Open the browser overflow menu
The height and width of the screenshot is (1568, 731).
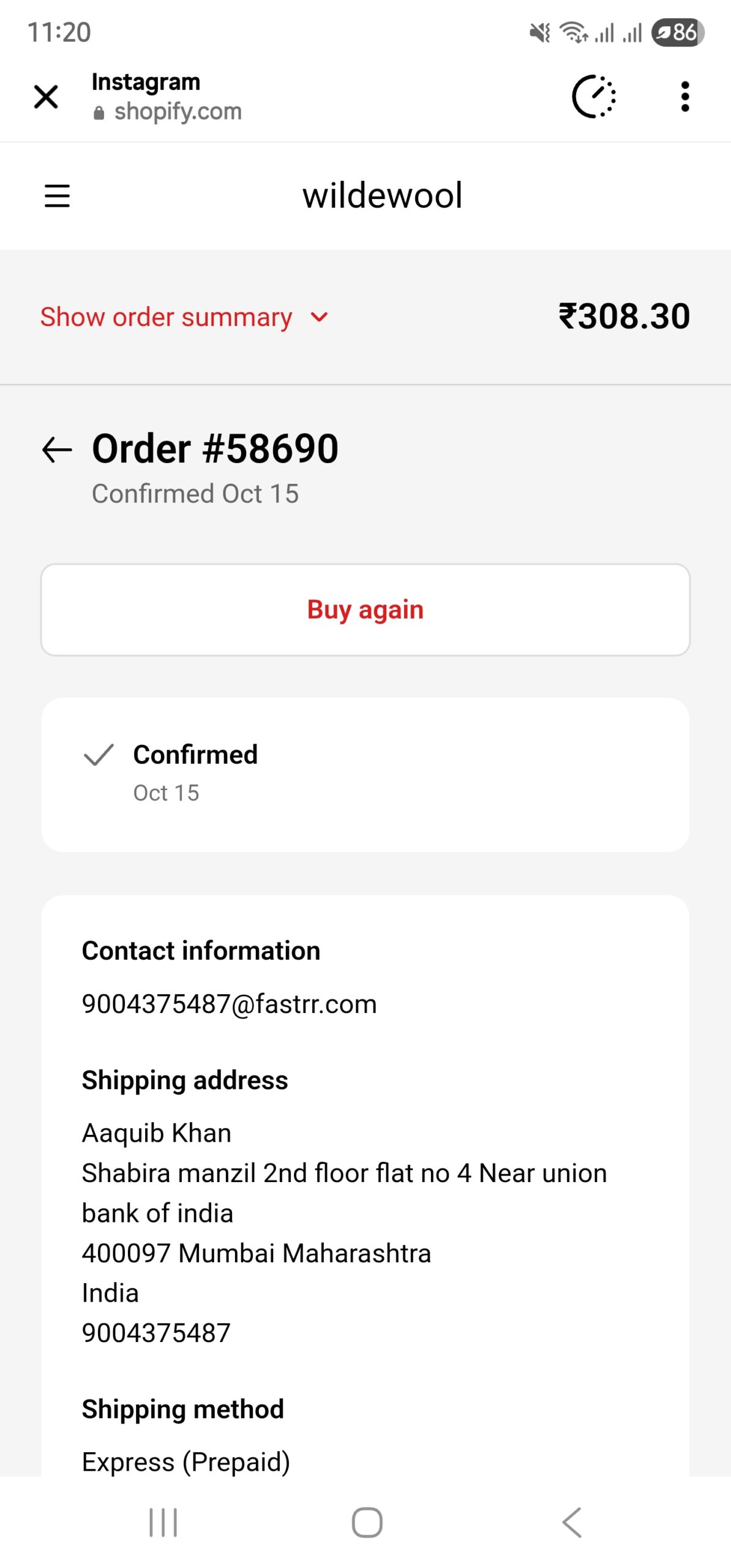[684, 97]
